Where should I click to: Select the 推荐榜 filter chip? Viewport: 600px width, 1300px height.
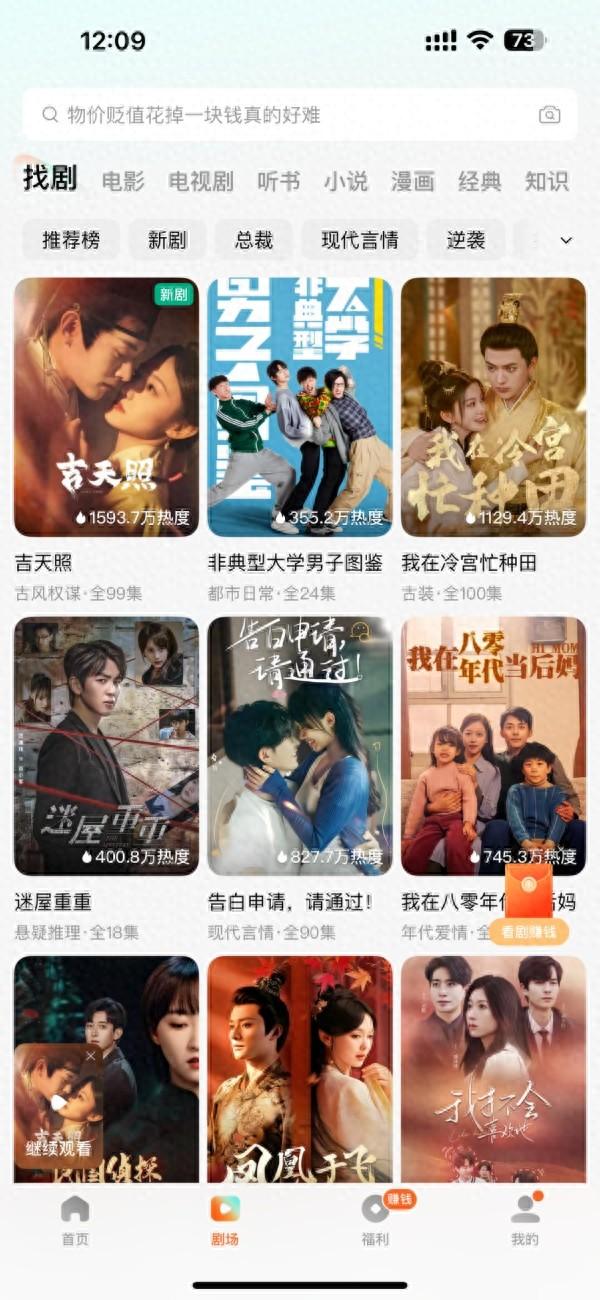[71, 240]
